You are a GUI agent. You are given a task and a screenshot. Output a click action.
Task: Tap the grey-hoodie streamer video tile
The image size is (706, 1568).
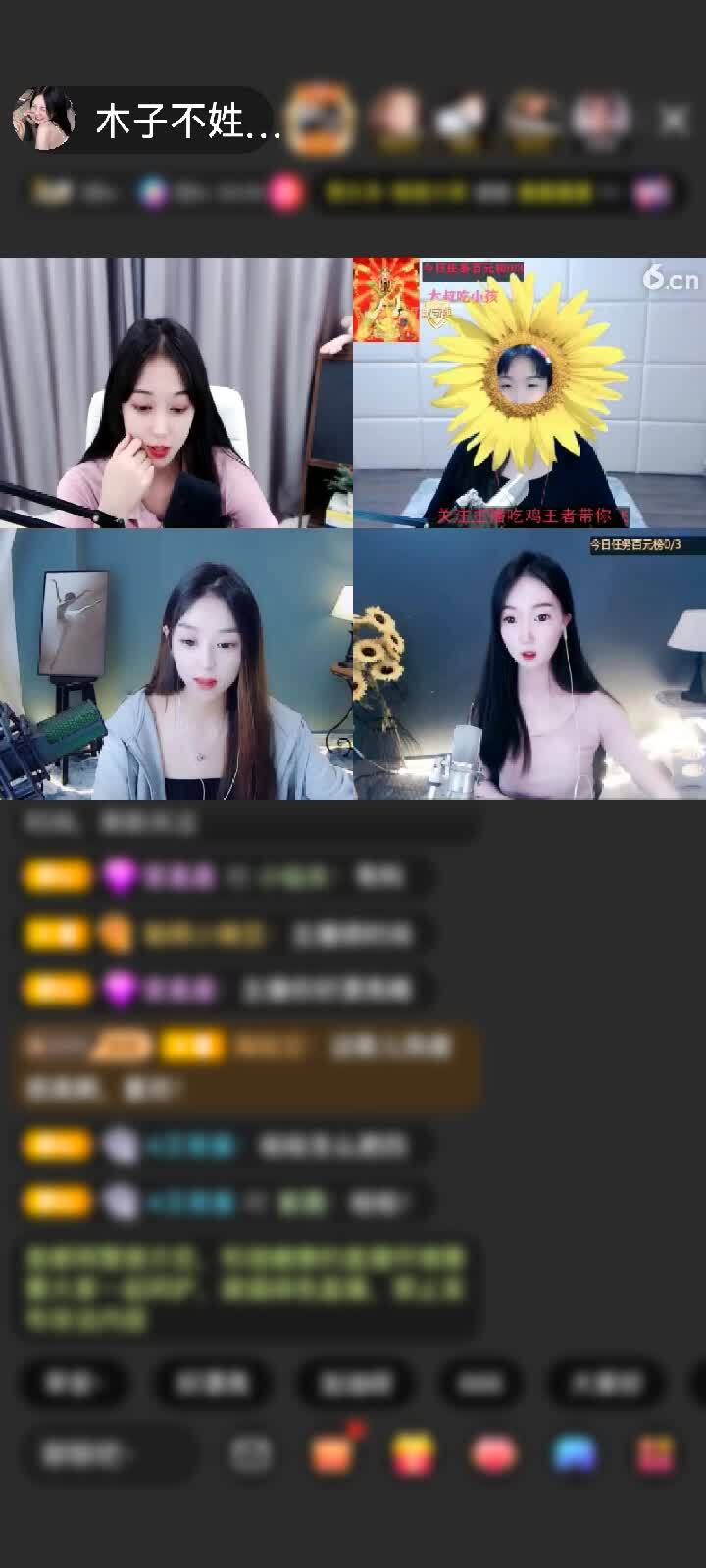(x=176, y=664)
